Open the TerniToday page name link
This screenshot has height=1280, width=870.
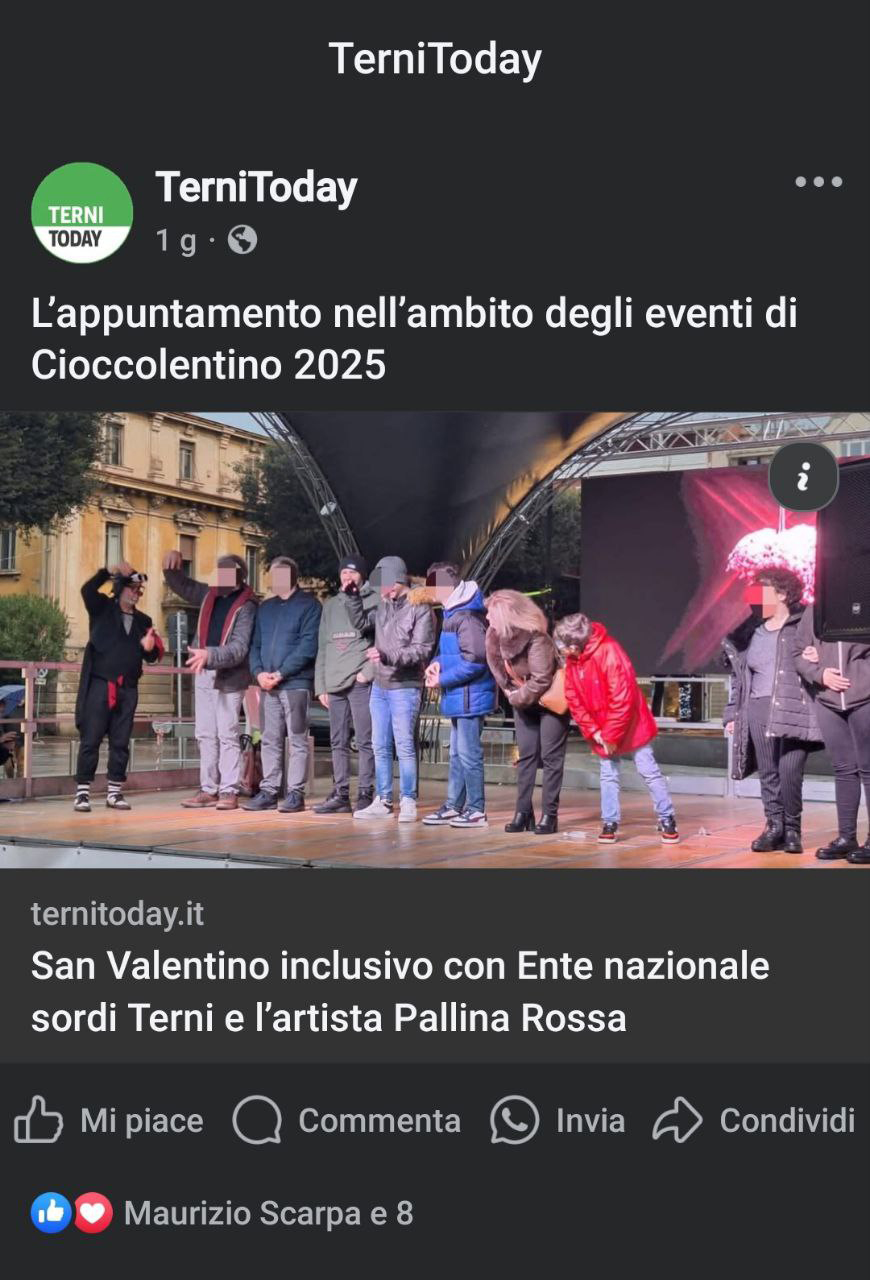[256, 188]
